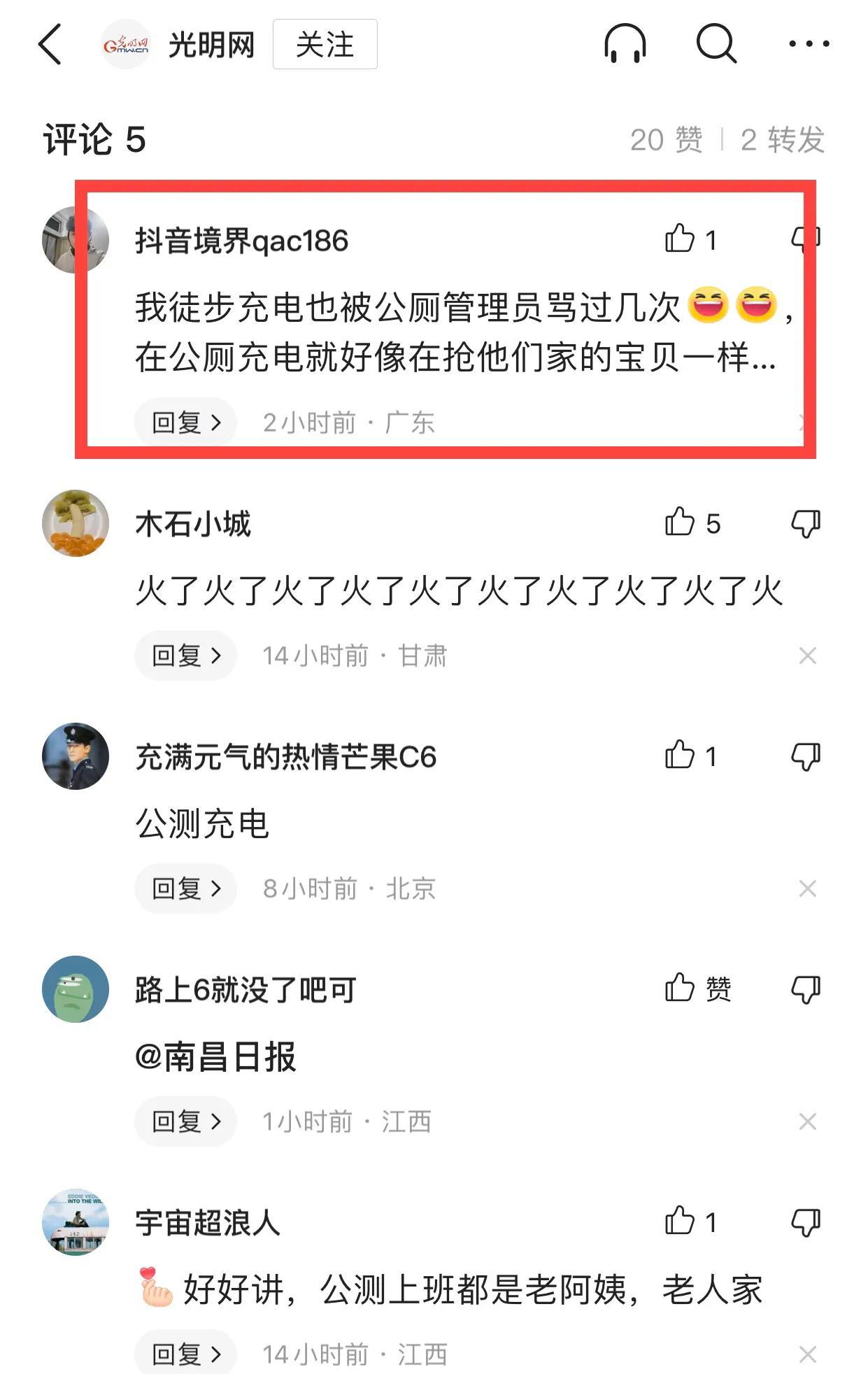Open the search magnifier icon
Screen dimensions: 868x1374
point(716,44)
